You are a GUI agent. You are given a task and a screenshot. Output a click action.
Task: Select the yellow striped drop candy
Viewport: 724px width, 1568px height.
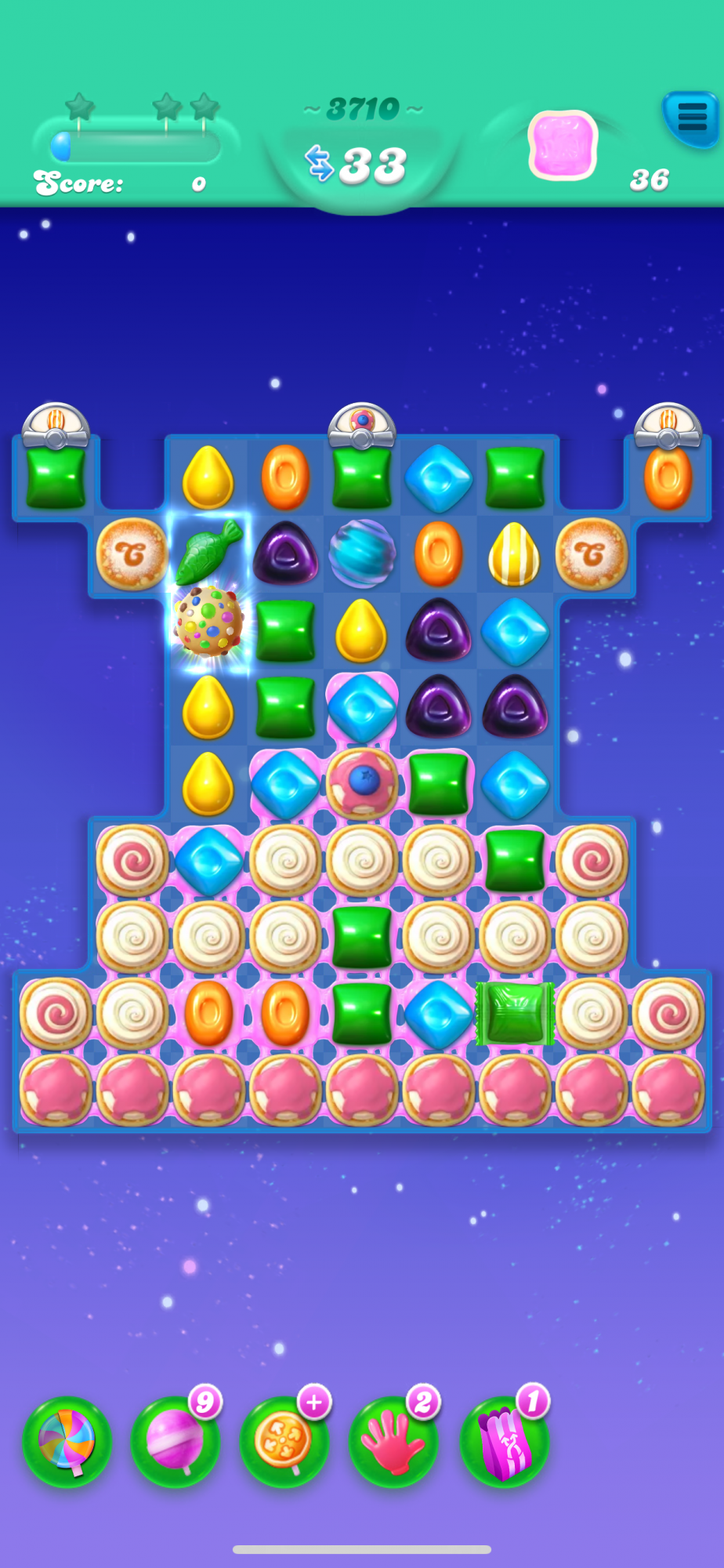[x=514, y=554]
